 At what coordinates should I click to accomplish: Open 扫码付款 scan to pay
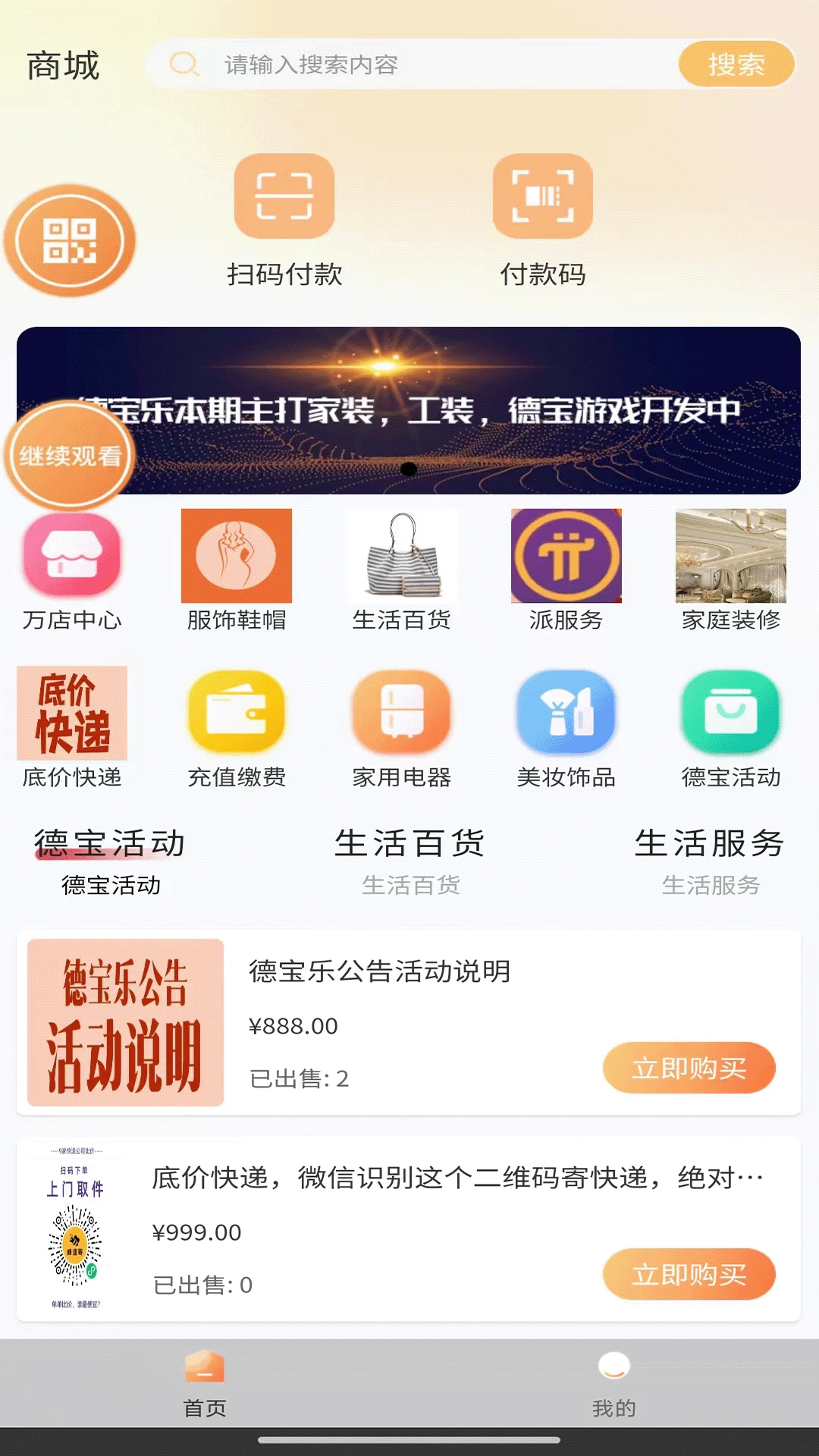(284, 220)
